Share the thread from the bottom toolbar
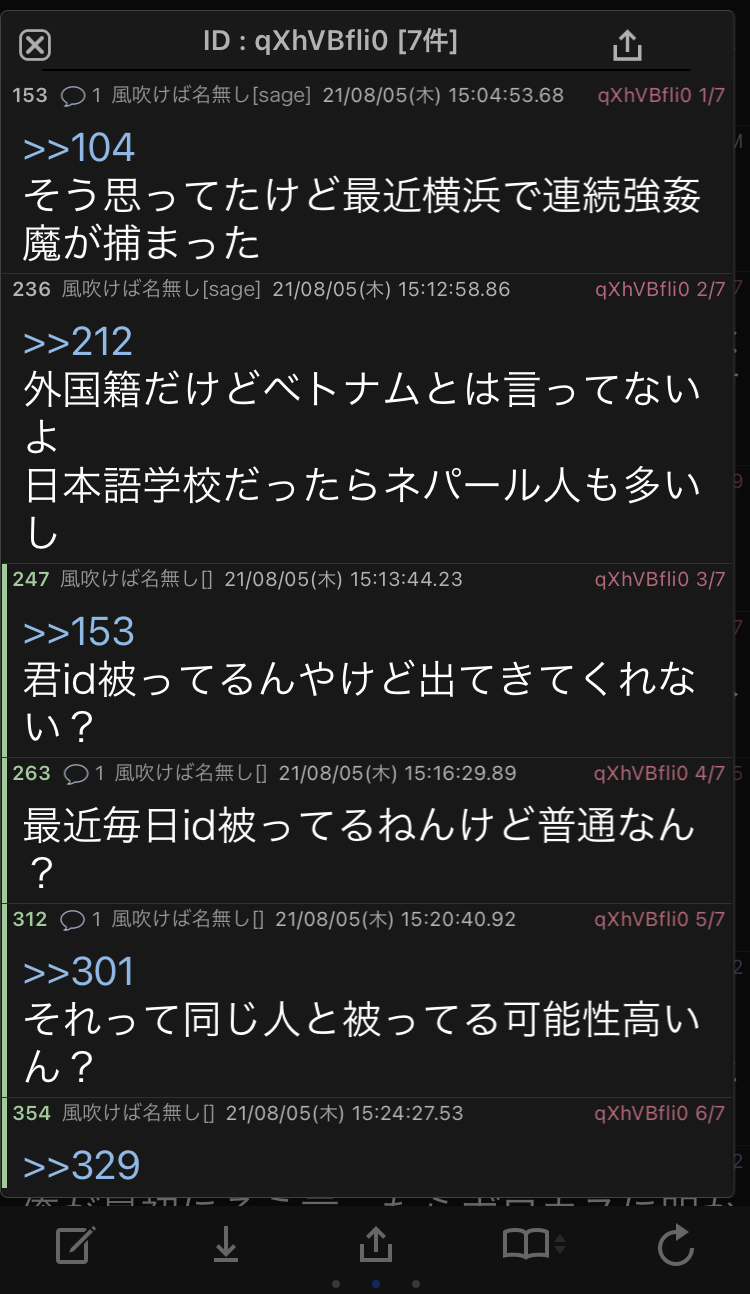The height and width of the screenshot is (1294, 750). tap(375, 1244)
